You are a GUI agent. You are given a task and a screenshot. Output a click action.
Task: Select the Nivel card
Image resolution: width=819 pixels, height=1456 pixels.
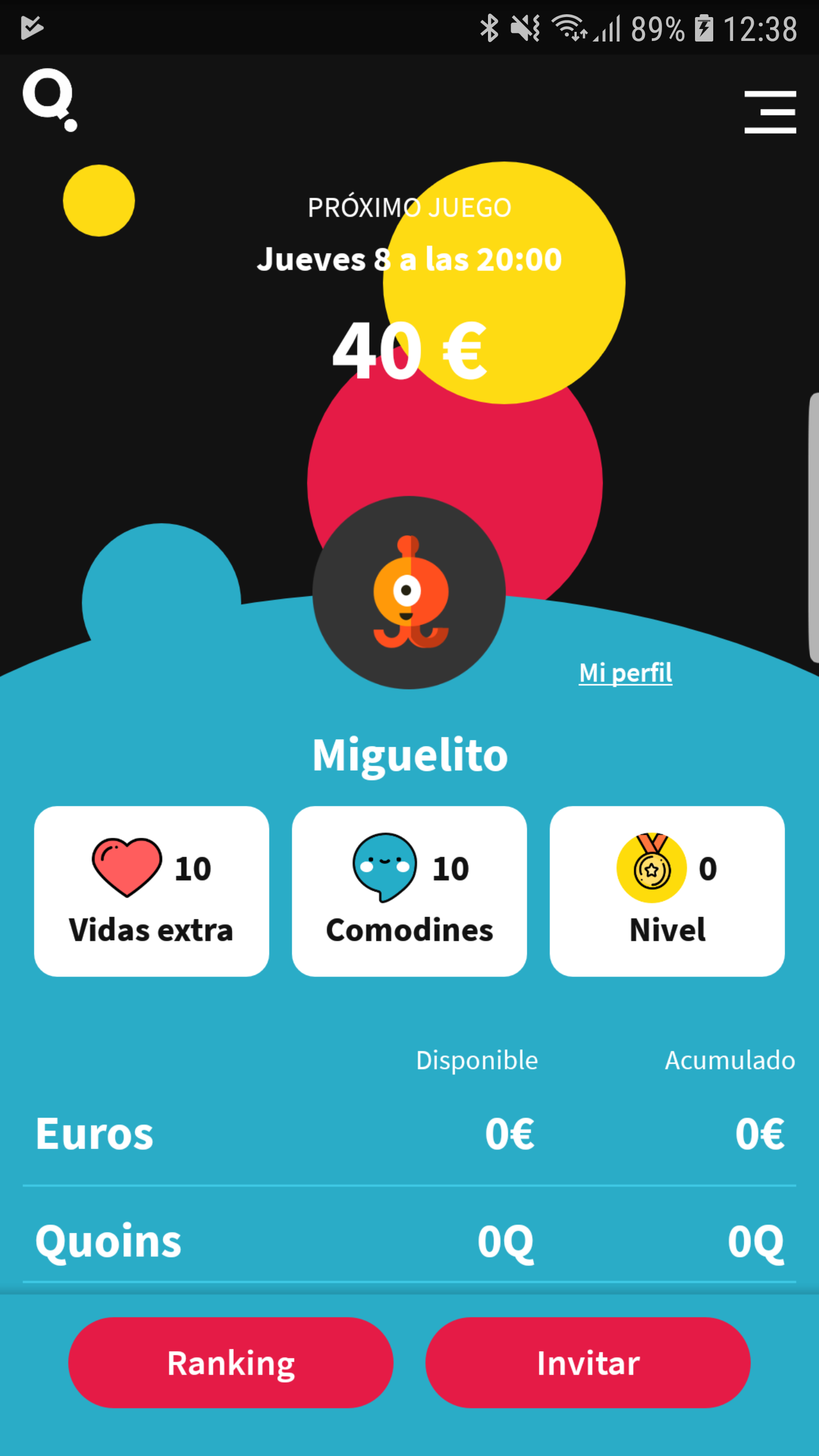(x=667, y=891)
